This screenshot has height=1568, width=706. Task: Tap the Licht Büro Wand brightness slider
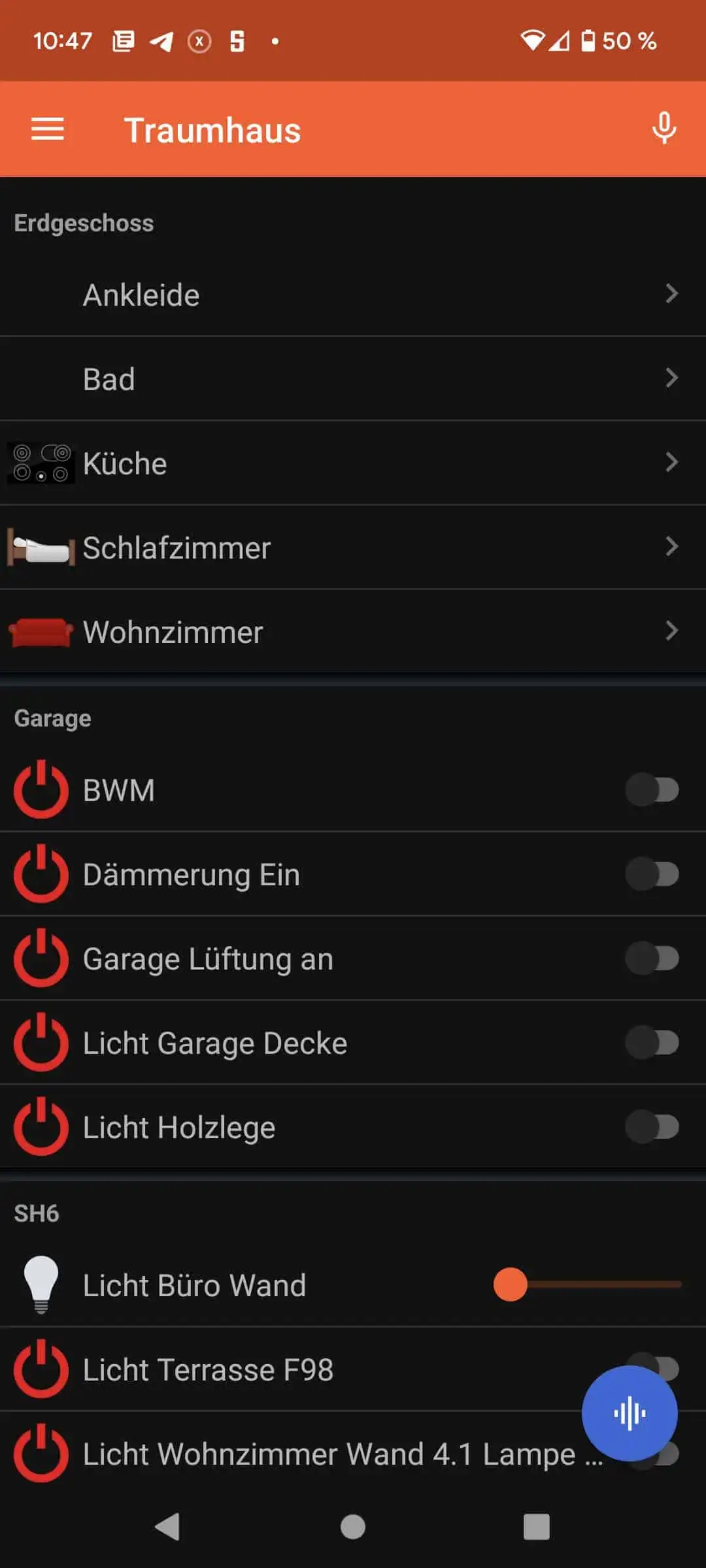587,1284
